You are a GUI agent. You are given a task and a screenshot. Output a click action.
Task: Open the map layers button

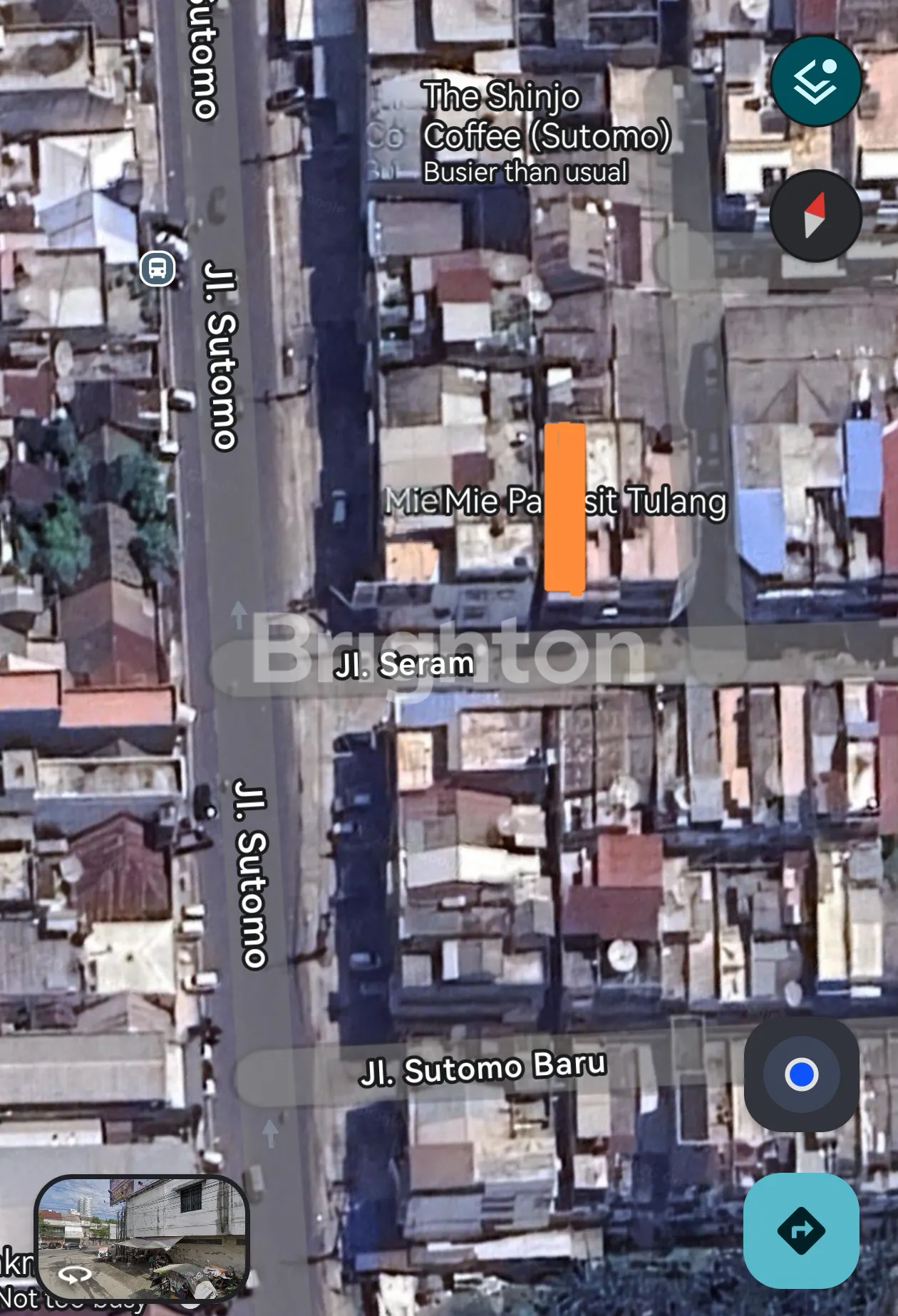[x=815, y=81]
